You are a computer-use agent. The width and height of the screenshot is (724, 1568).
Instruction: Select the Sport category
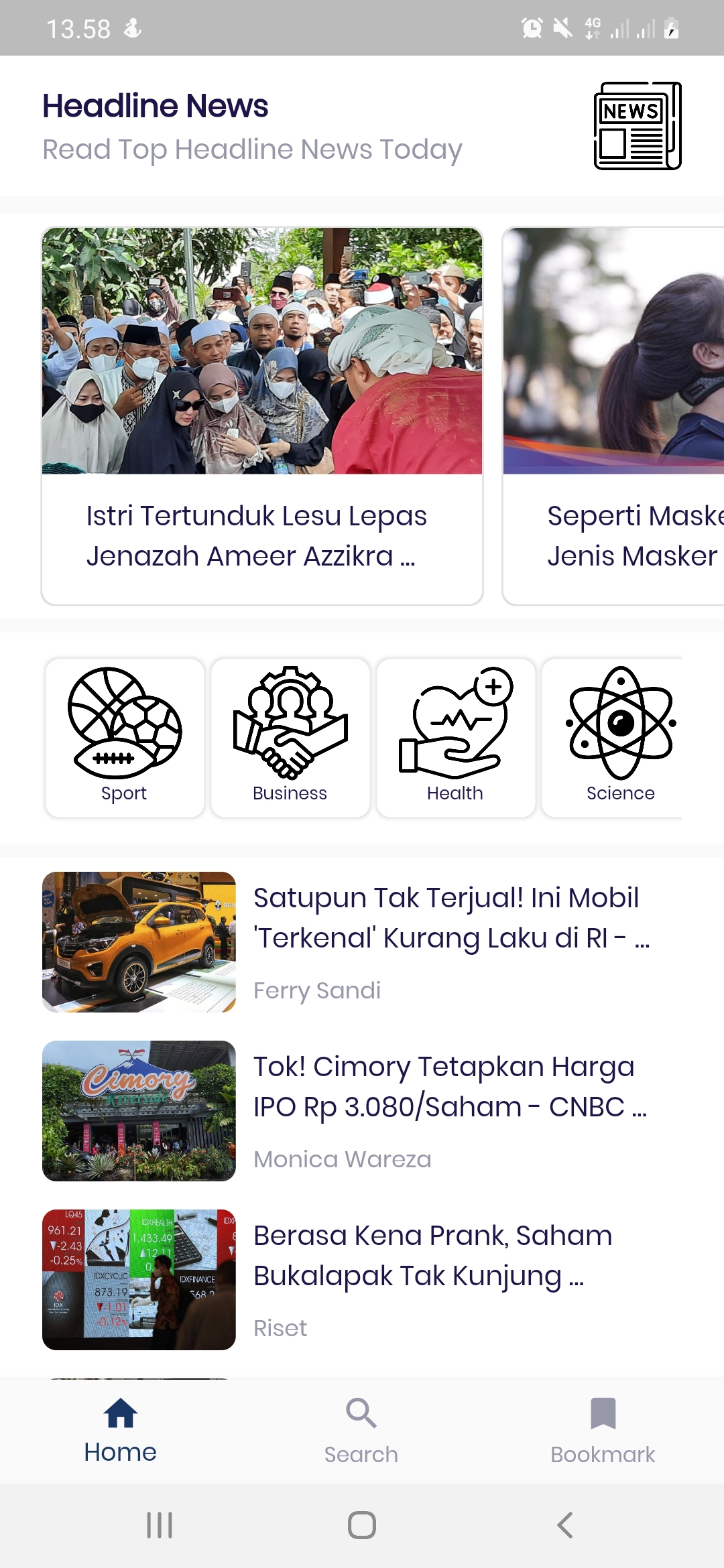(x=125, y=738)
